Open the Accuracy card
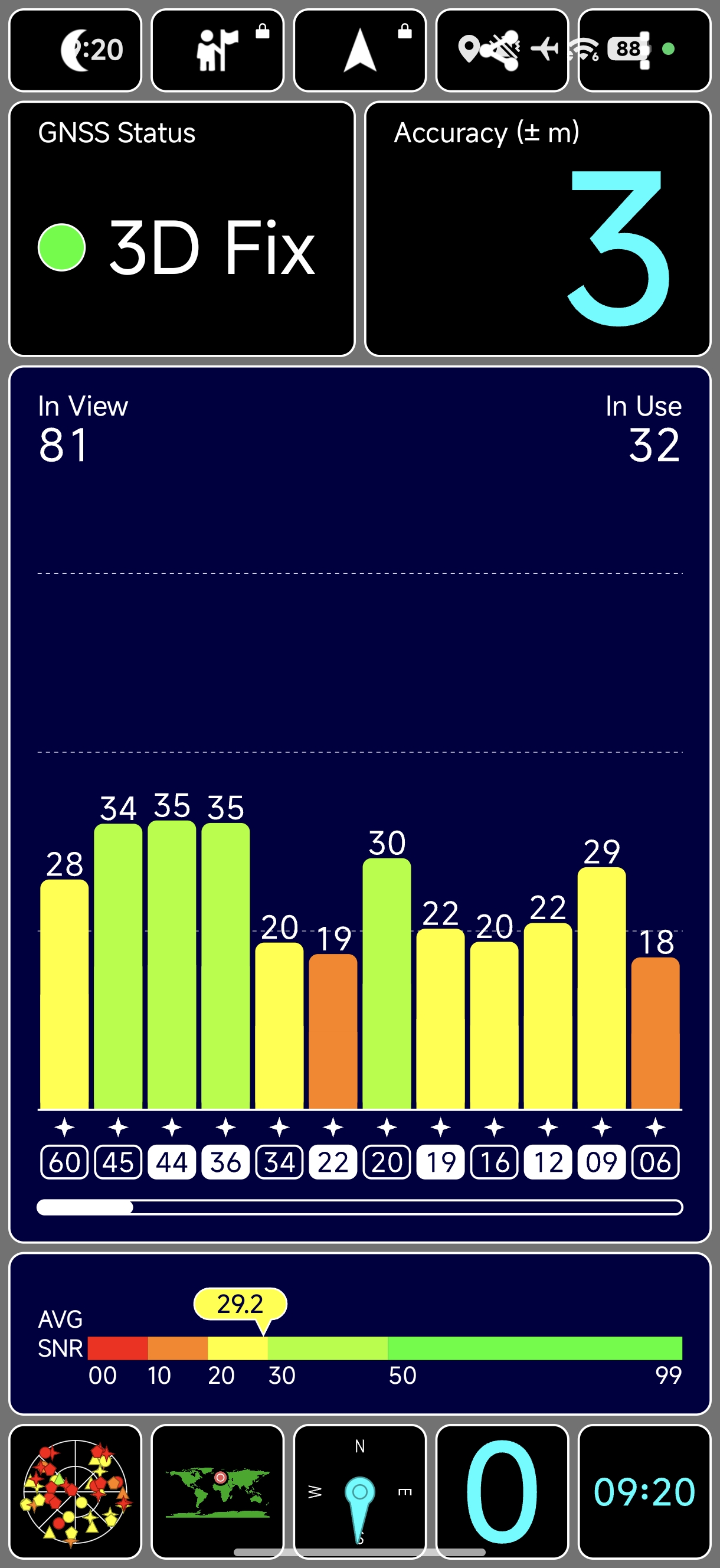Screen dimensions: 720x1568 click(538, 229)
